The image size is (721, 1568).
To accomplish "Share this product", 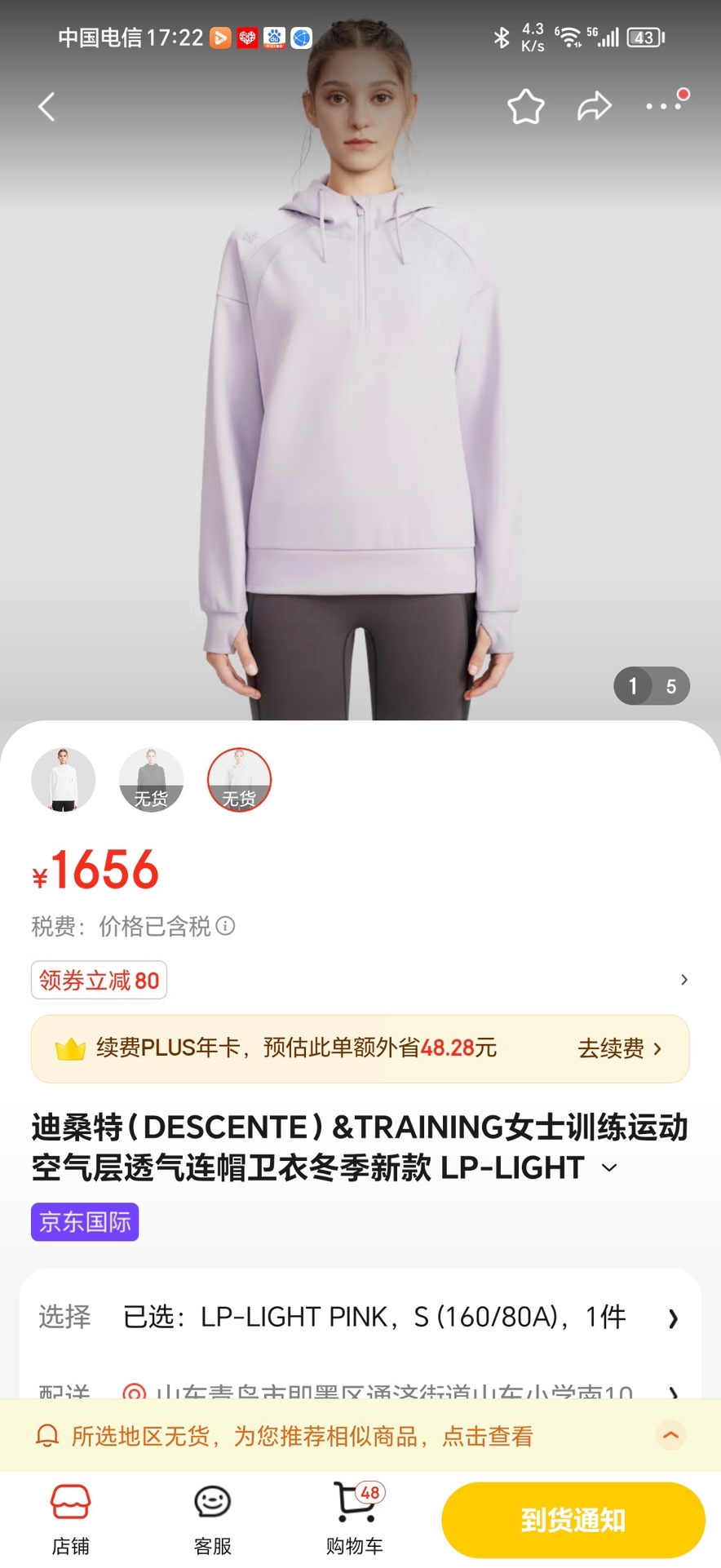I will pyautogui.click(x=594, y=107).
